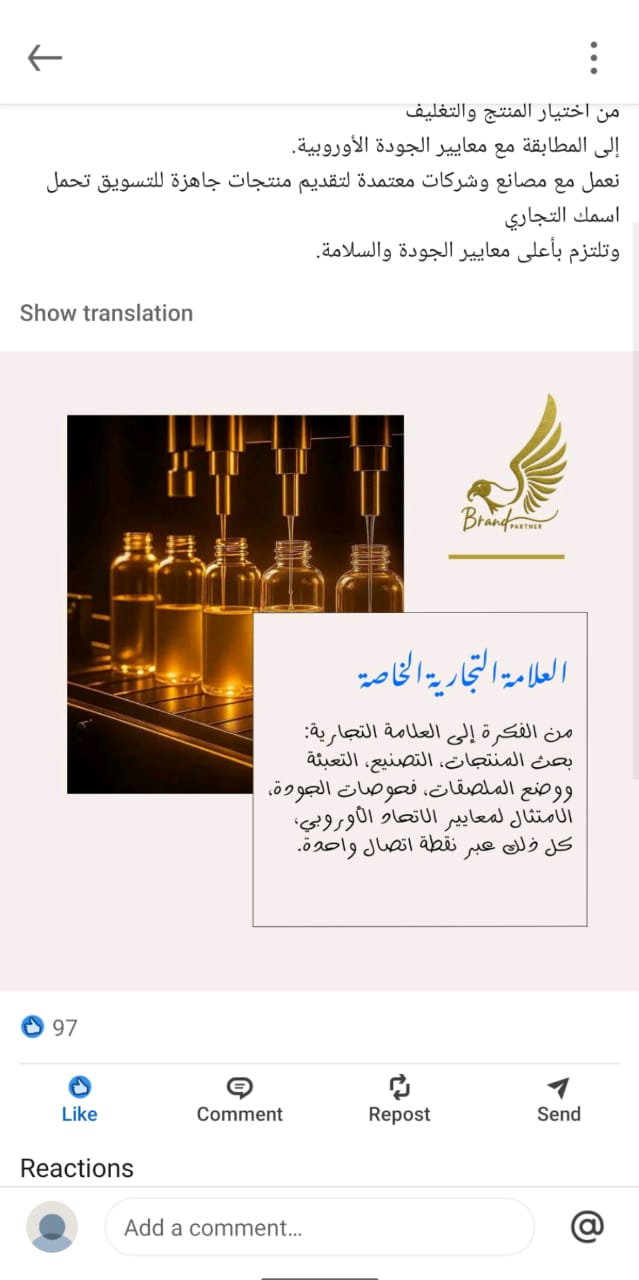Viewport: 639px width, 1280px height.
Task: Mention someone with the @ icon
Action: pyautogui.click(x=587, y=1227)
